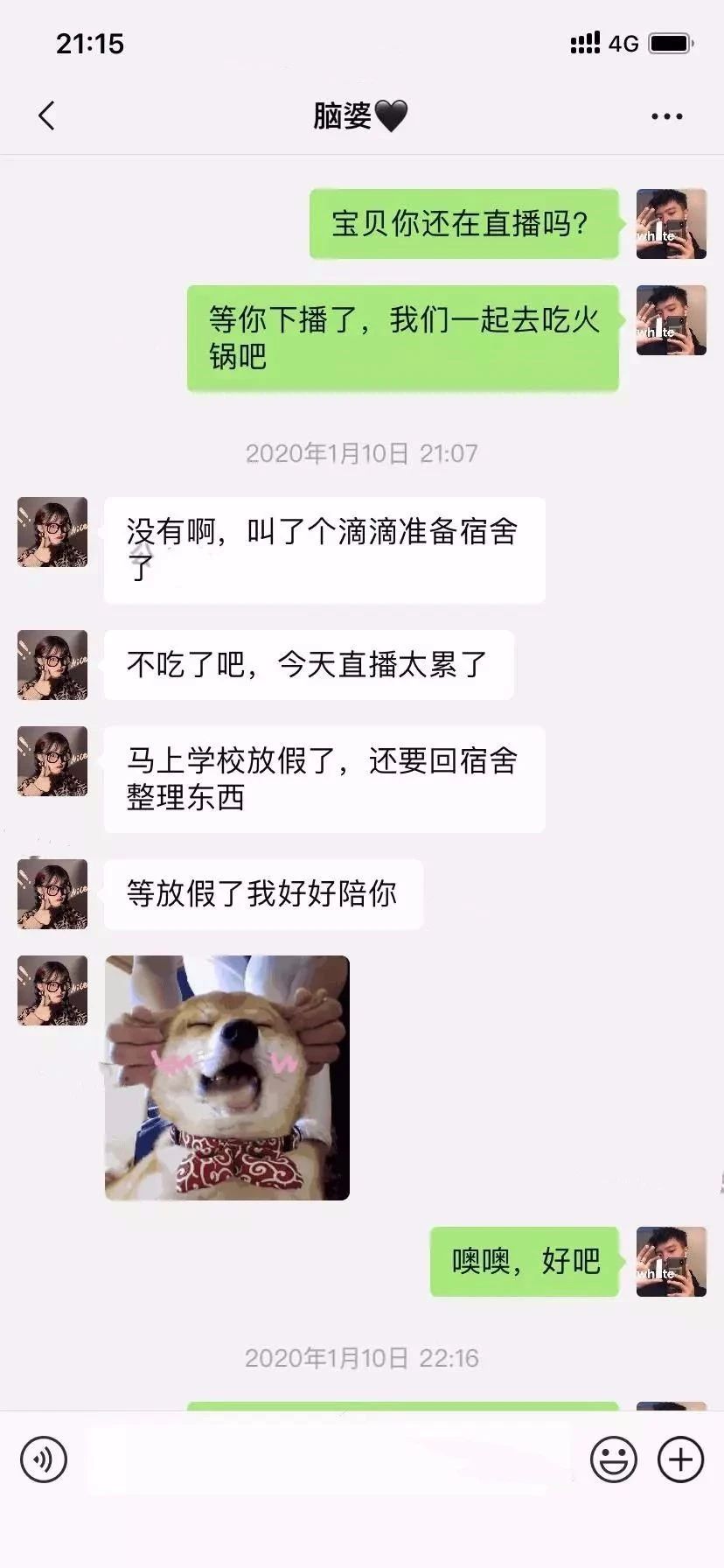Open contact avatar beside 没有啊 message
Screen dimensions: 724x1568
point(52,532)
